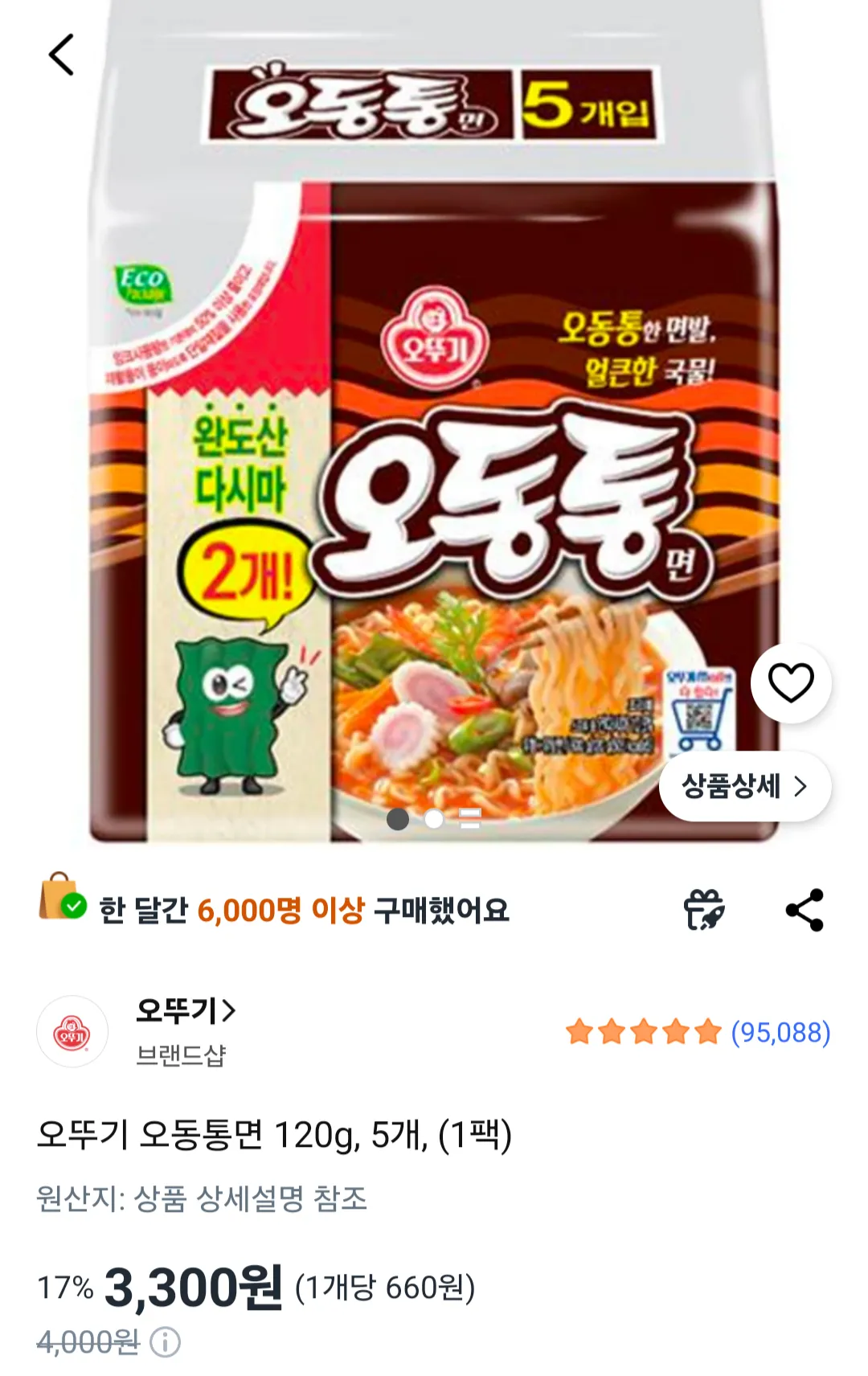Screen dimensions: 868x1376
Task: Send this product as a gift
Action: click(x=704, y=910)
